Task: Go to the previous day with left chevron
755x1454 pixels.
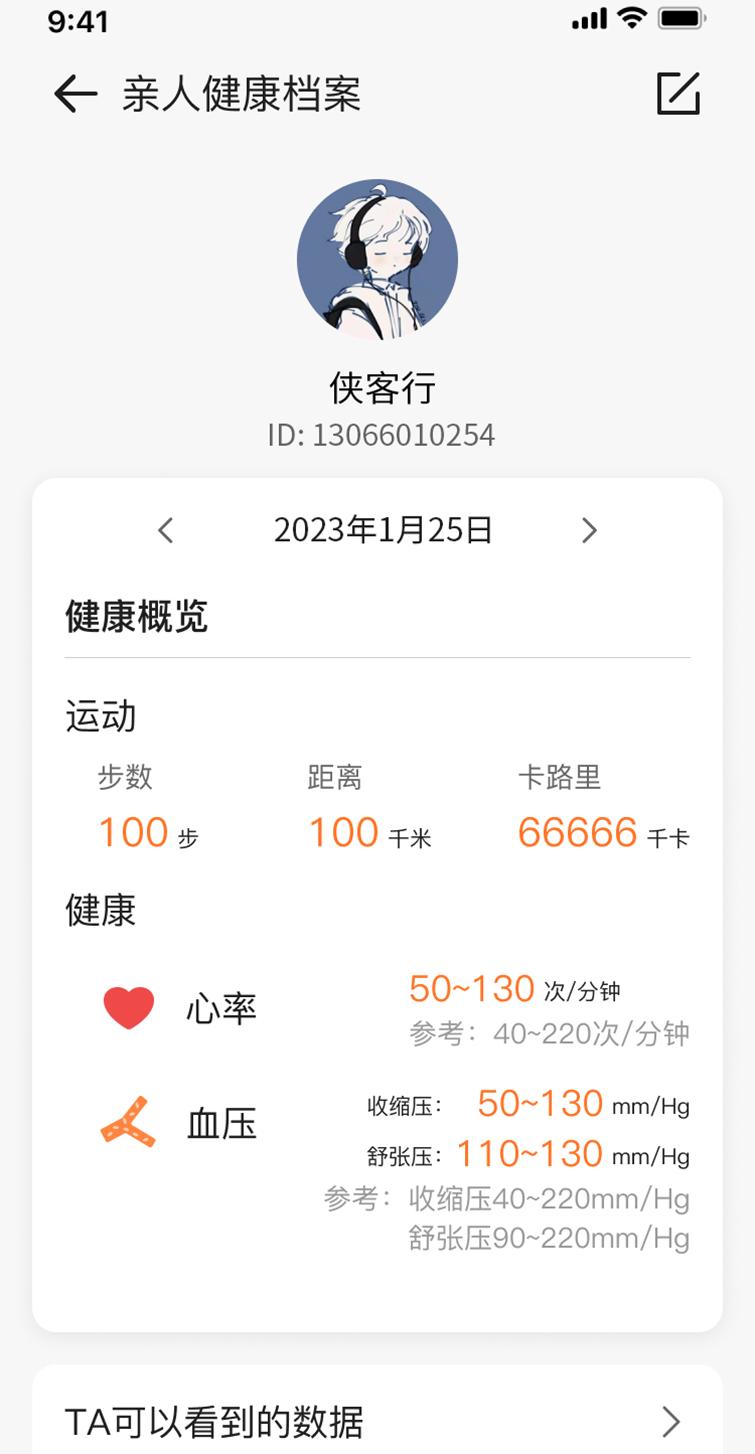Action: (166, 530)
